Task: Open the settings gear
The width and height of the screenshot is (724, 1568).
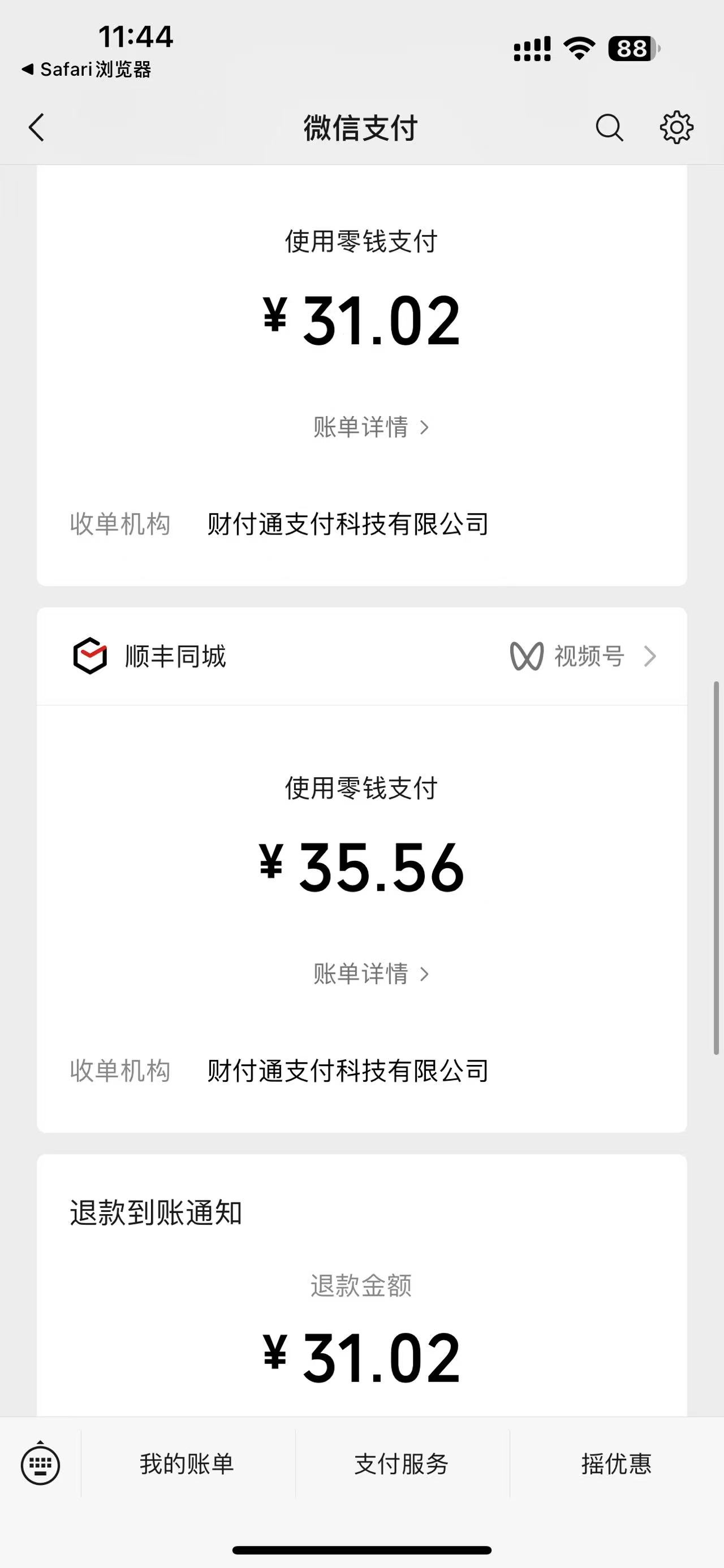Action: pos(676,128)
